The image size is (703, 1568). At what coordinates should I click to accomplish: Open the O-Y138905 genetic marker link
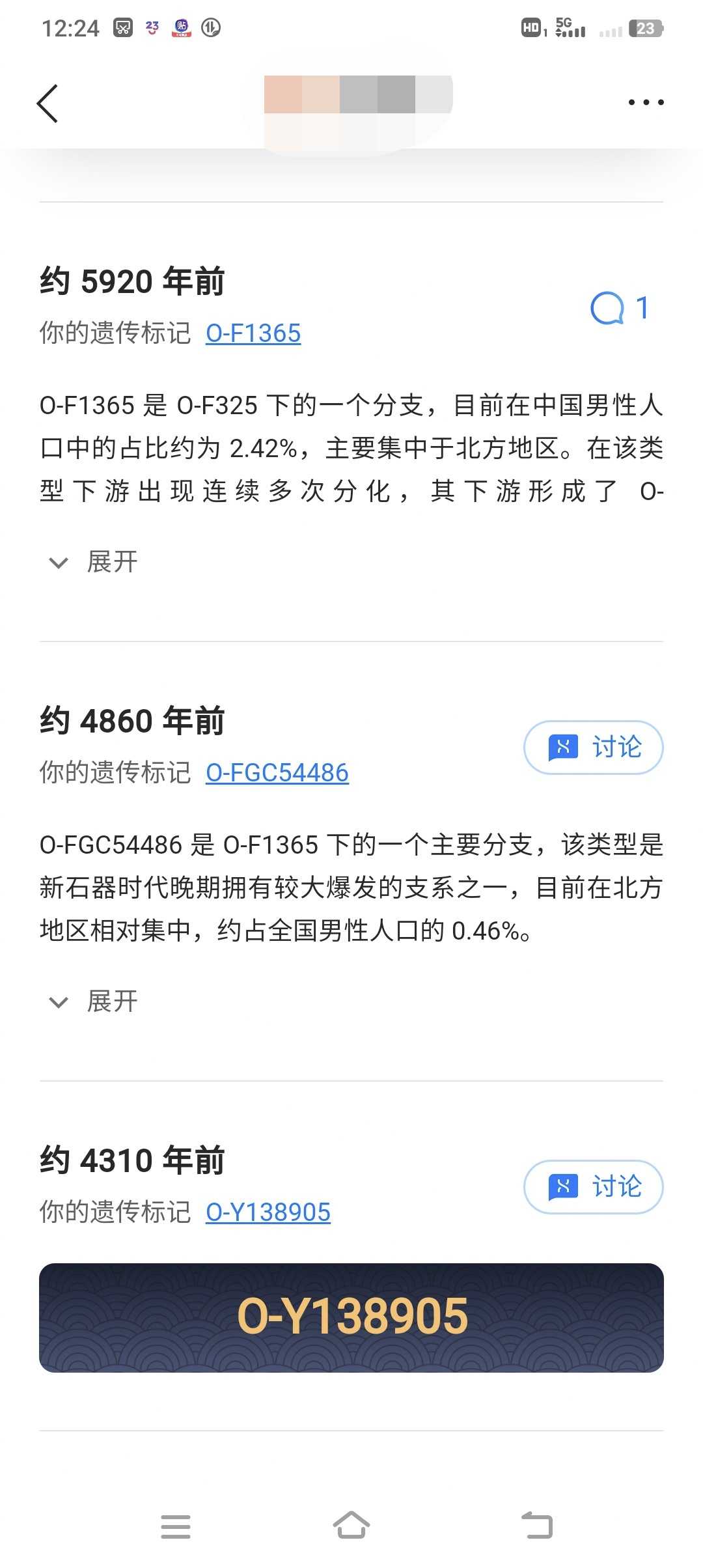(268, 1212)
